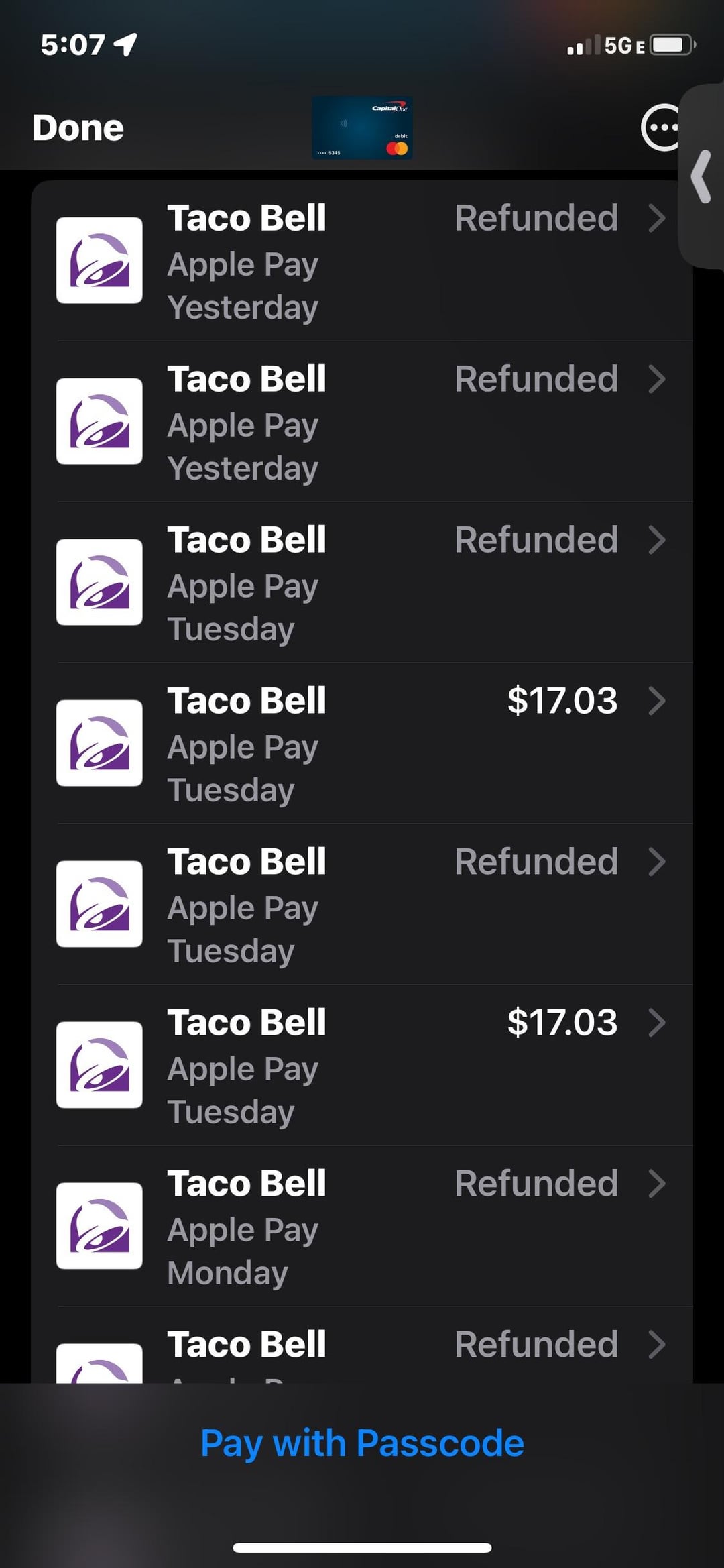Expand the side arrow handle on the edge
The height and width of the screenshot is (1568, 724).
(x=701, y=177)
